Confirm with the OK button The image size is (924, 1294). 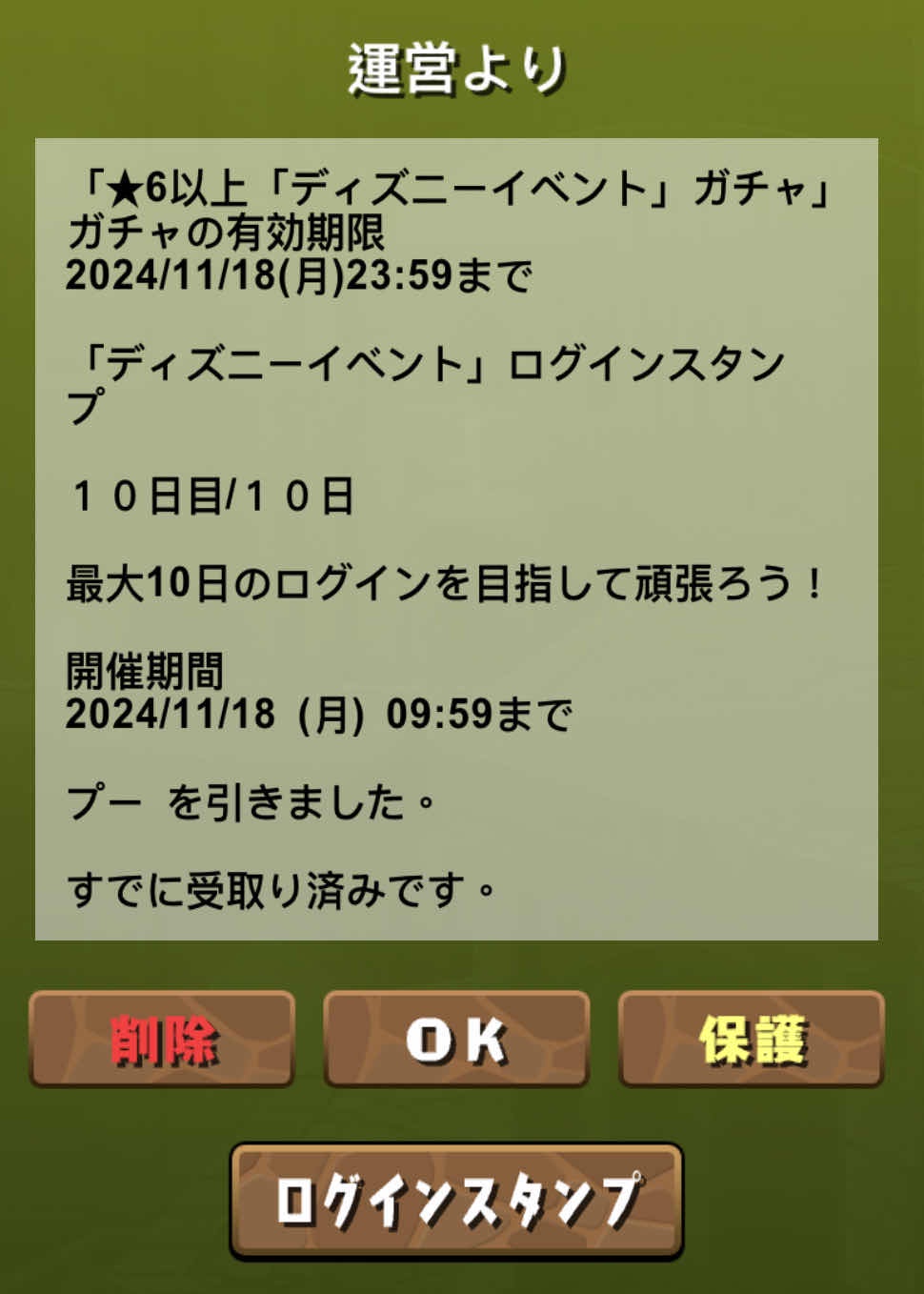(x=456, y=1039)
